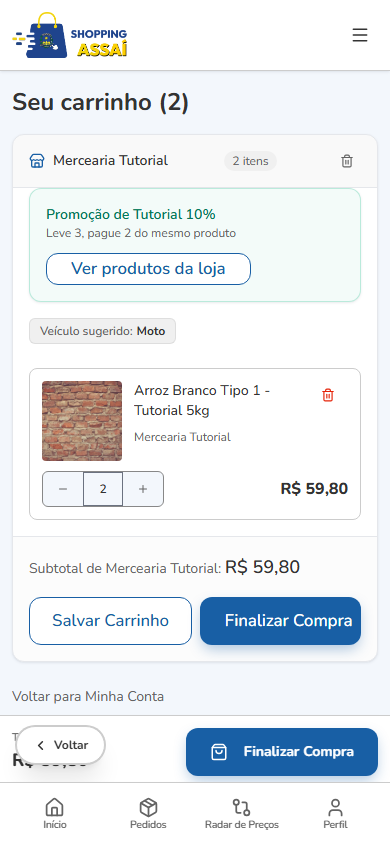Viewport: 390px width, 844px height.
Task: Delete the Mercearia Tutorial store cart
Action: click(x=347, y=161)
